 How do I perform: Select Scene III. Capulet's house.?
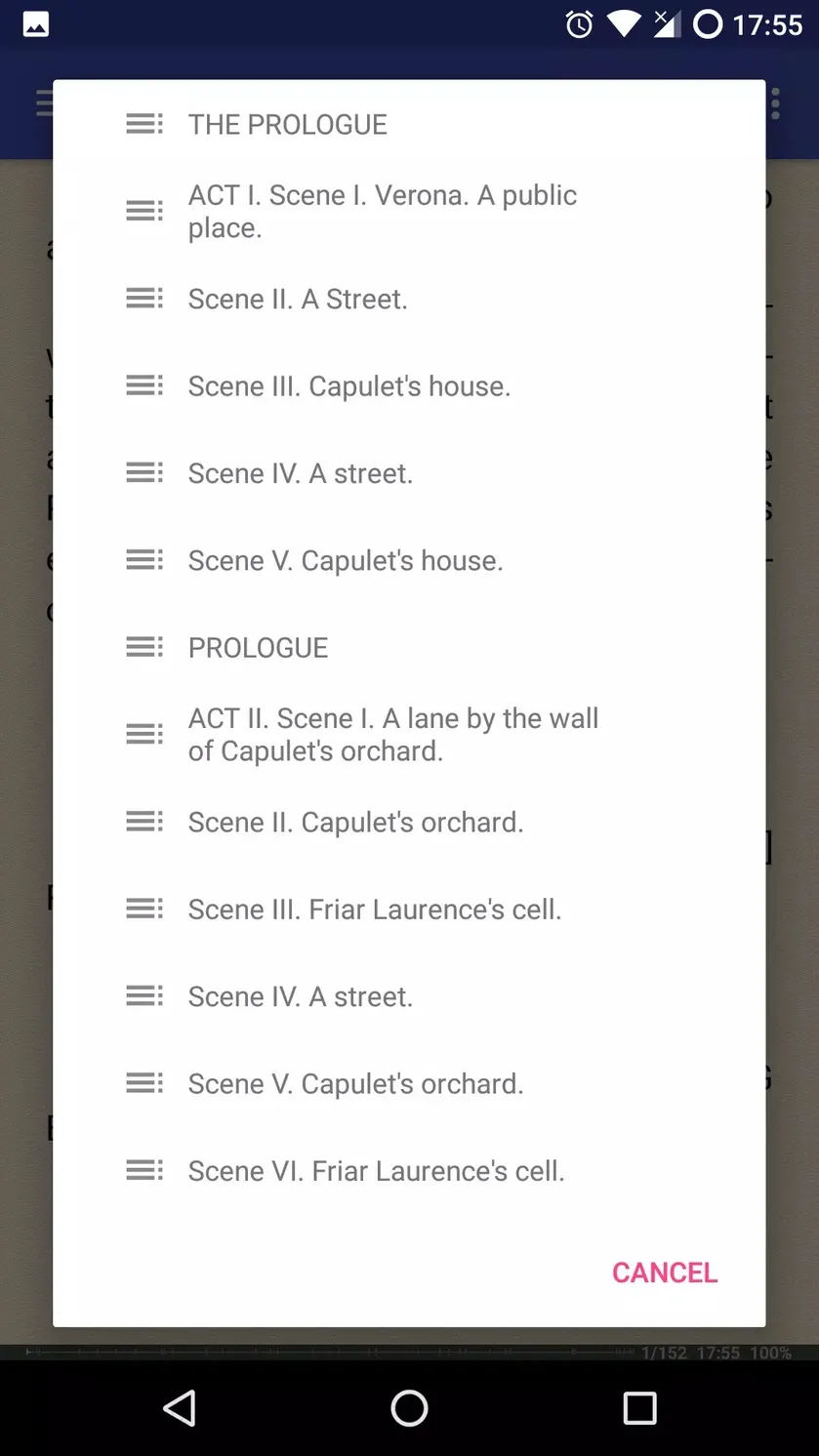tap(409, 386)
